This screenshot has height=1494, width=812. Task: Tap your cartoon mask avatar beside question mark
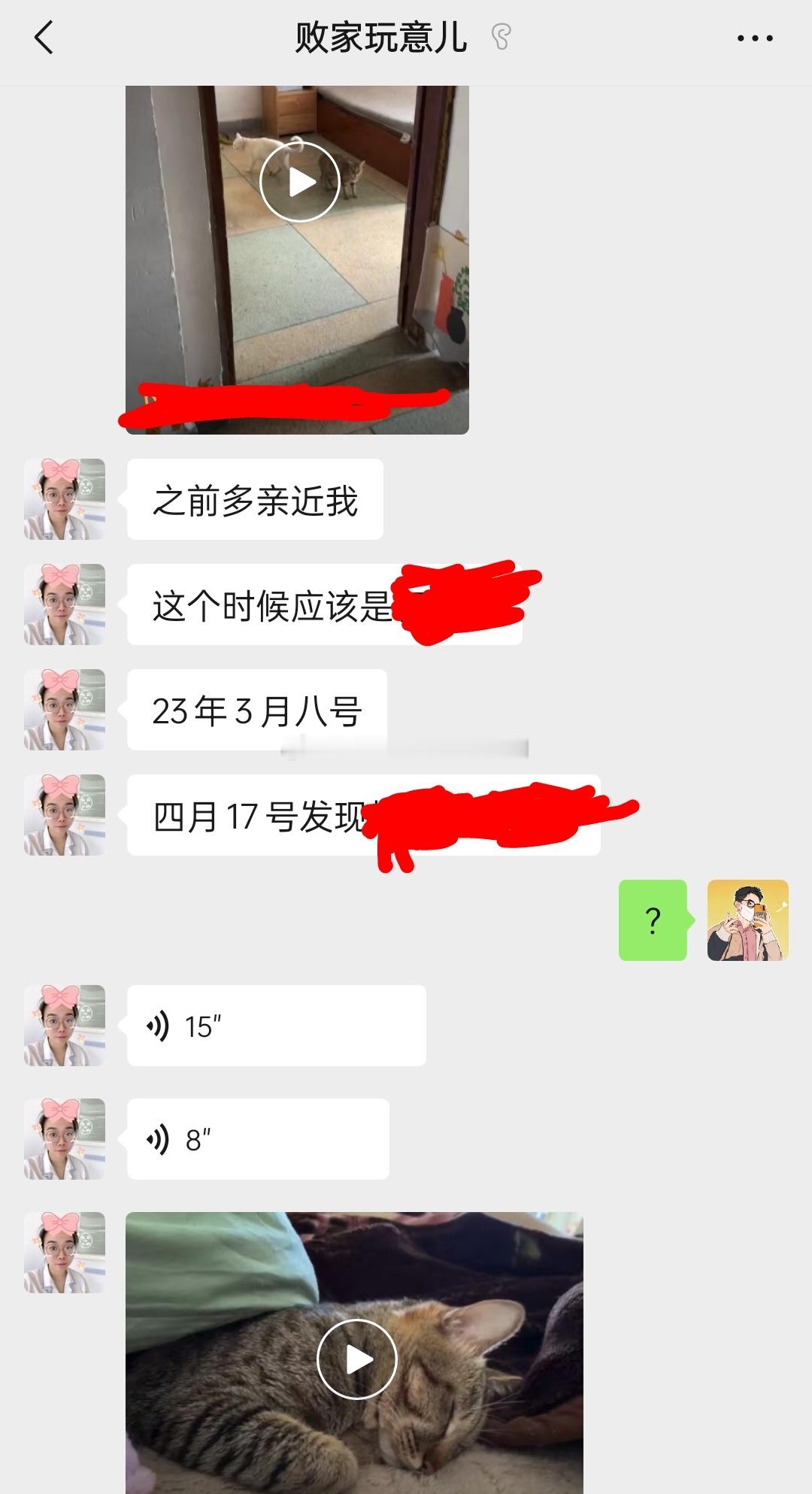pyautogui.click(x=746, y=919)
